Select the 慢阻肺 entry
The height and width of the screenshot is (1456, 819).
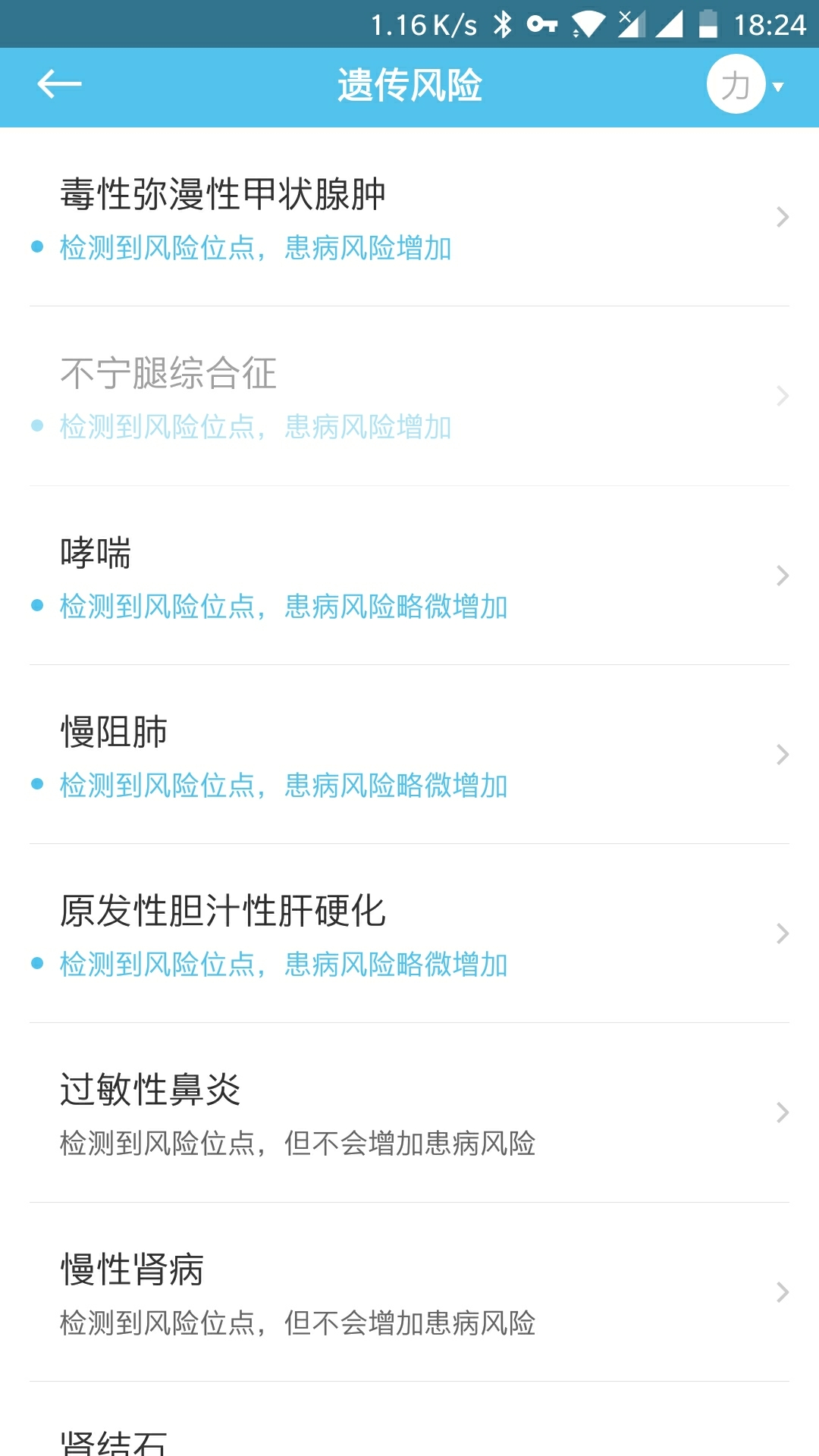pos(409,755)
